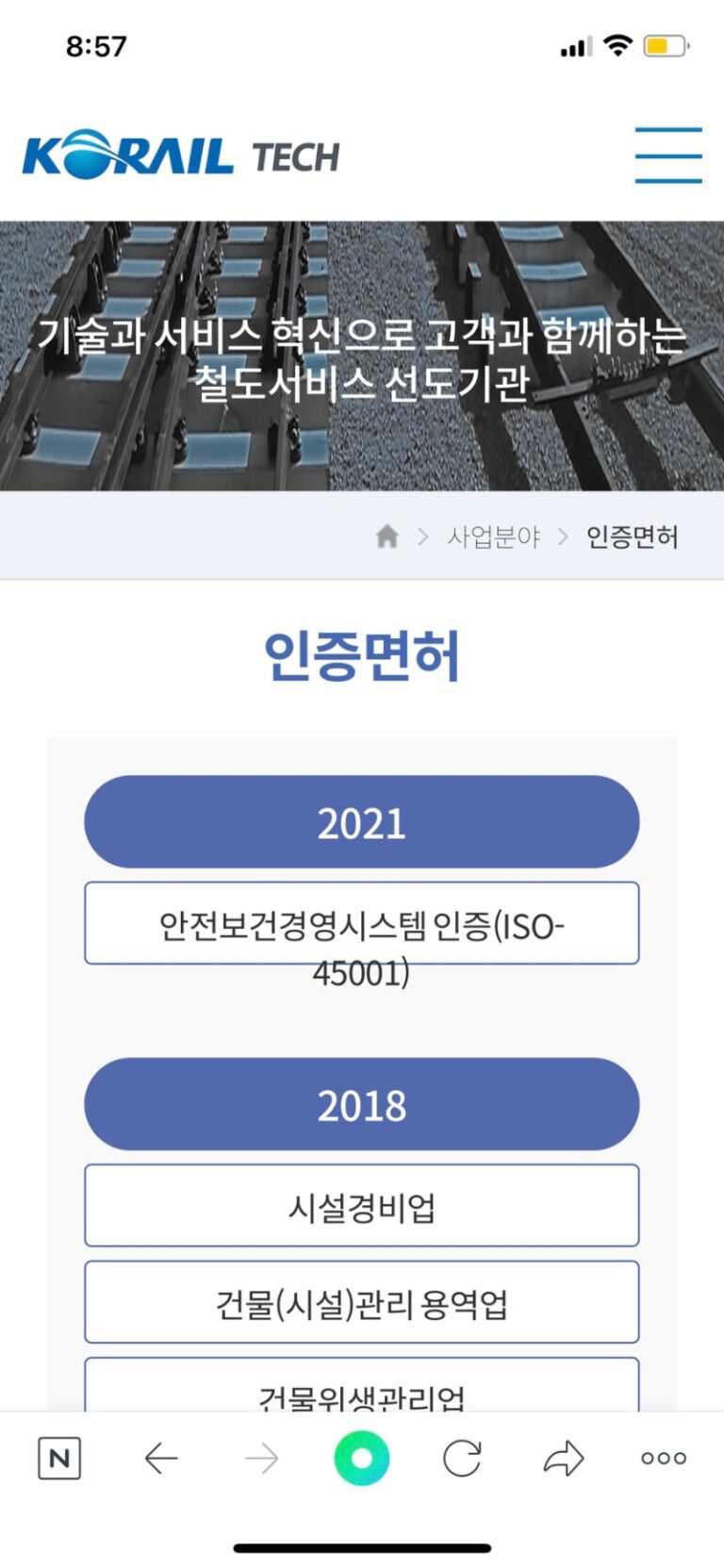Reload the current page

(x=462, y=1459)
